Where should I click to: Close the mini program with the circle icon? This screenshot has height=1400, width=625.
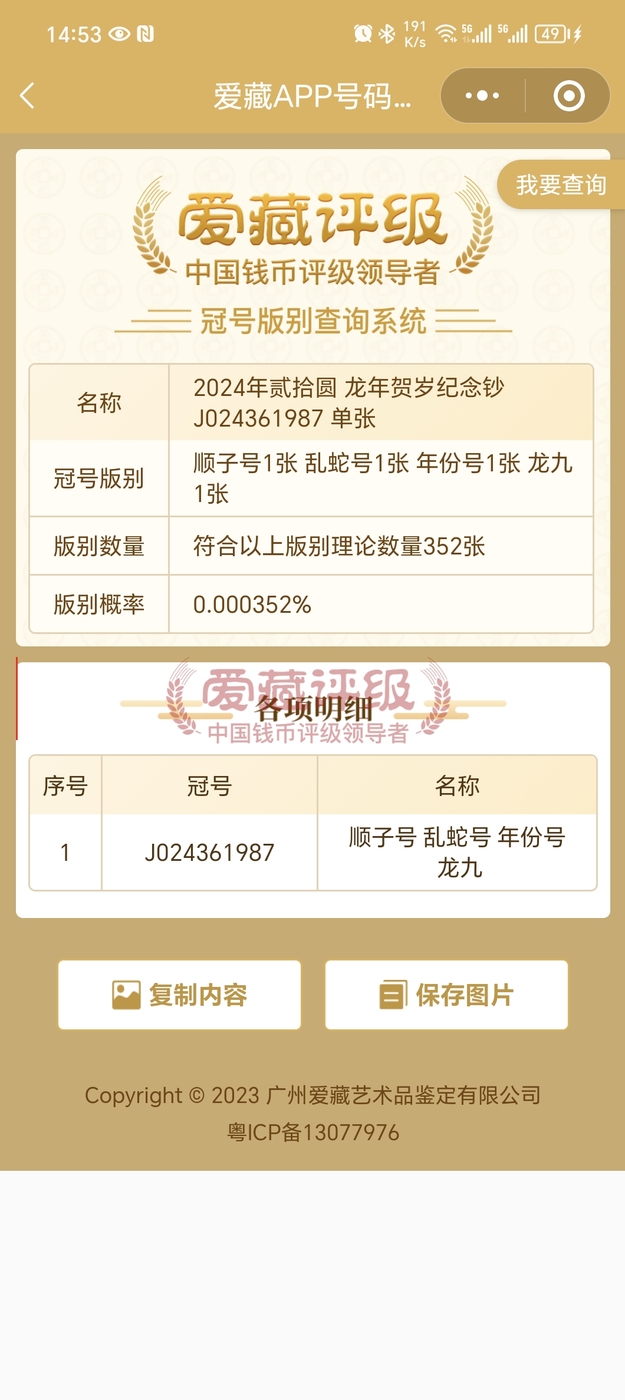tap(568, 96)
